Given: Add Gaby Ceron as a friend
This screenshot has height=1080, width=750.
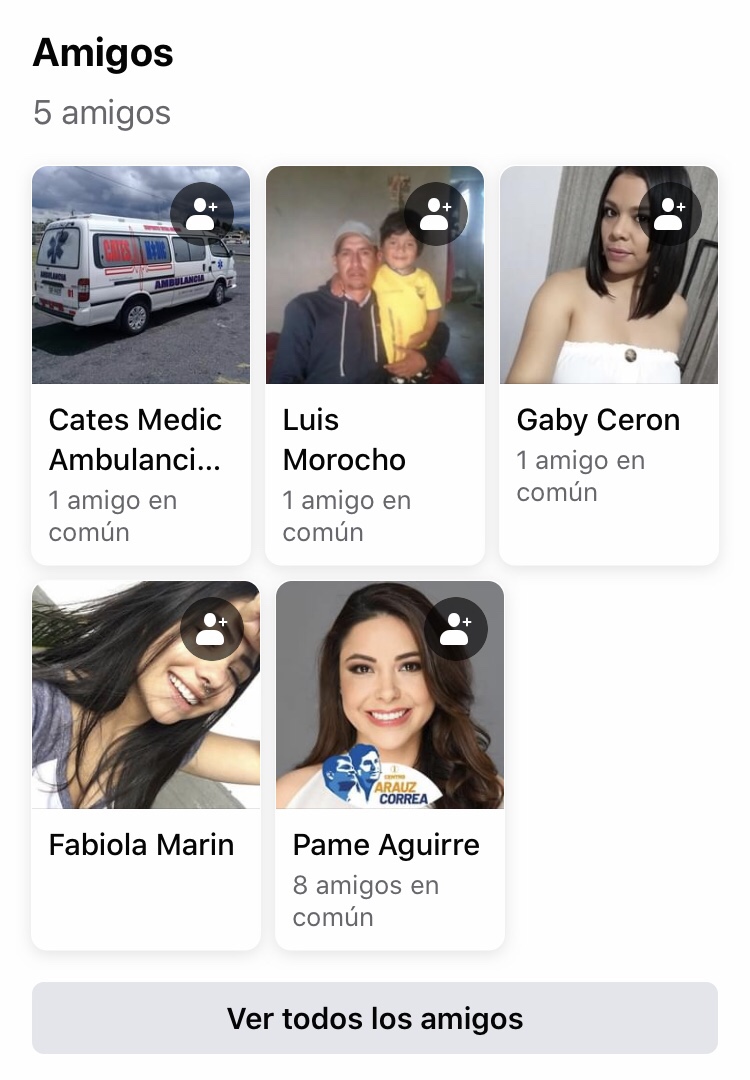Looking at the screenshot, I should pyautogui.click(x=669, y=214).
